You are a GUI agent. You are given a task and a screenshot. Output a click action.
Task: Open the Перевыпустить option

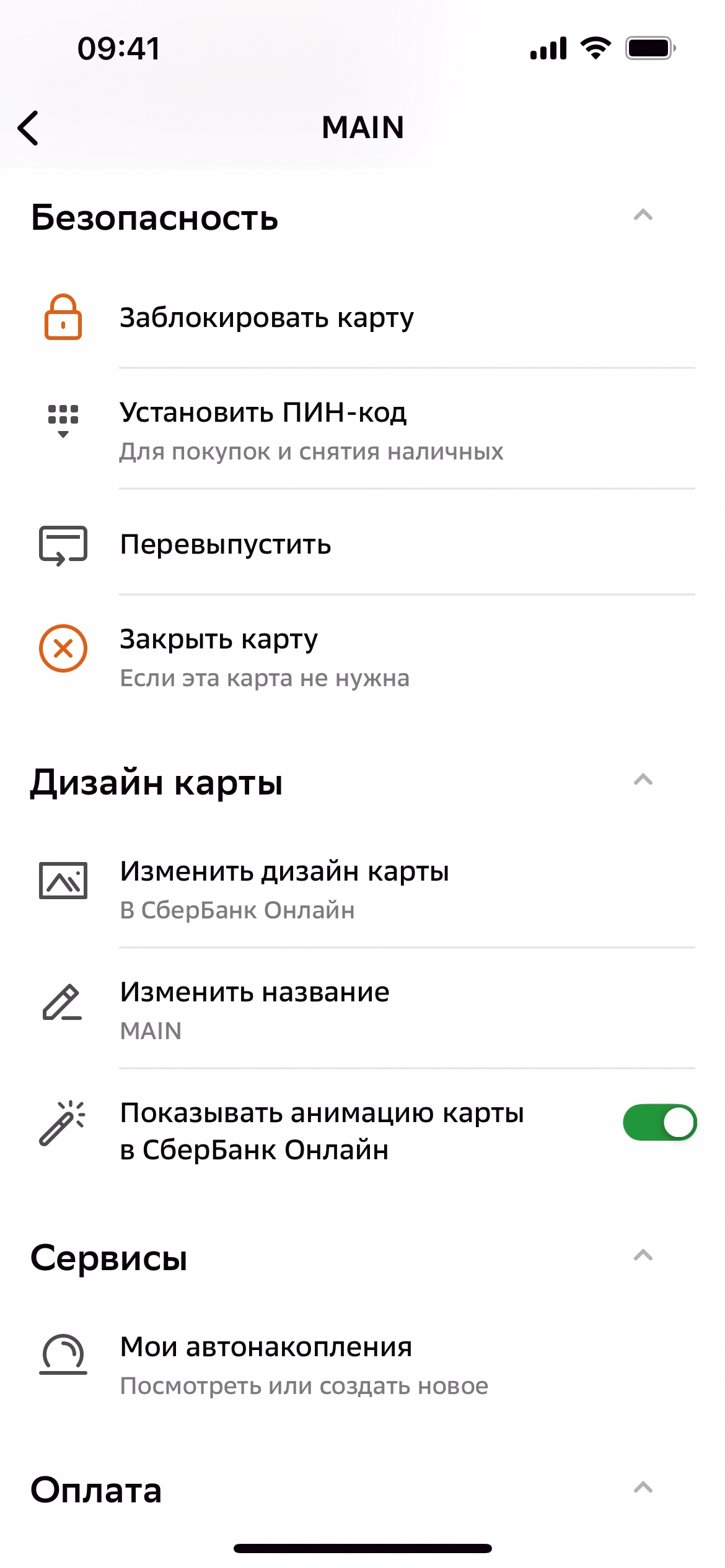click(x=226, y=545)
